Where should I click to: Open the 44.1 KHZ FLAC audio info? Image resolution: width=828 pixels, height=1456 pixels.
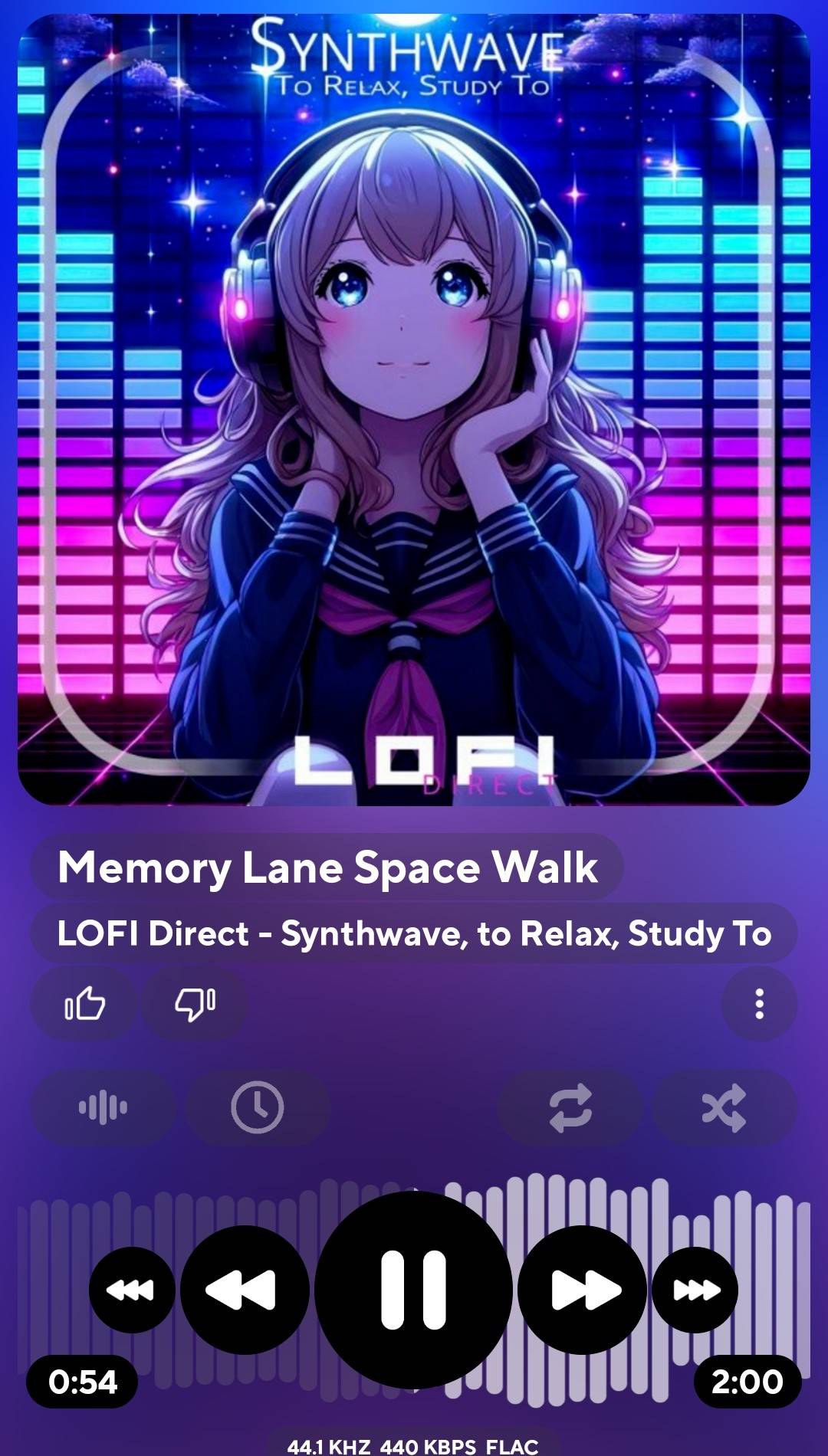(413, 1444)
